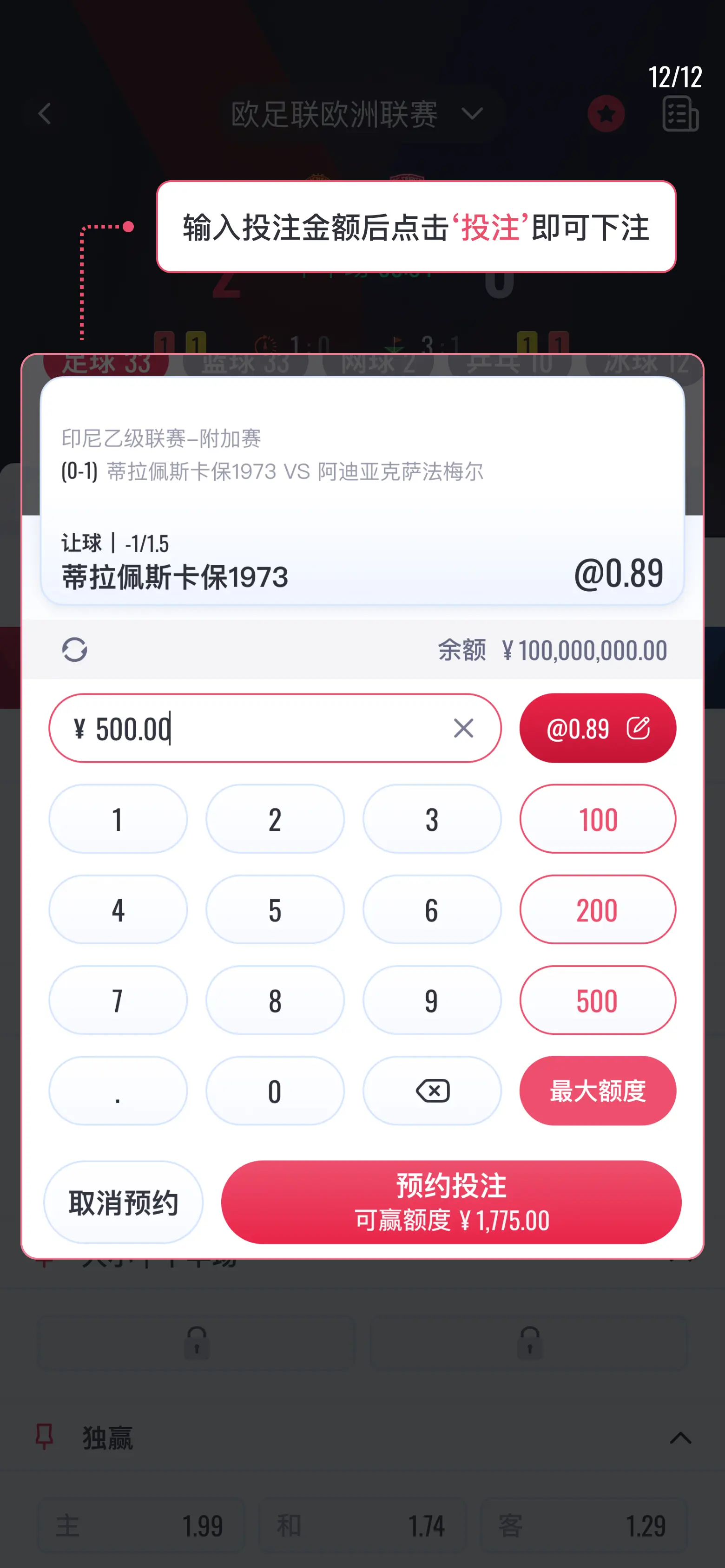Tap keypad digit 3
The height and width of the screenshot is (1568, 725).
(x=432, y=819)
